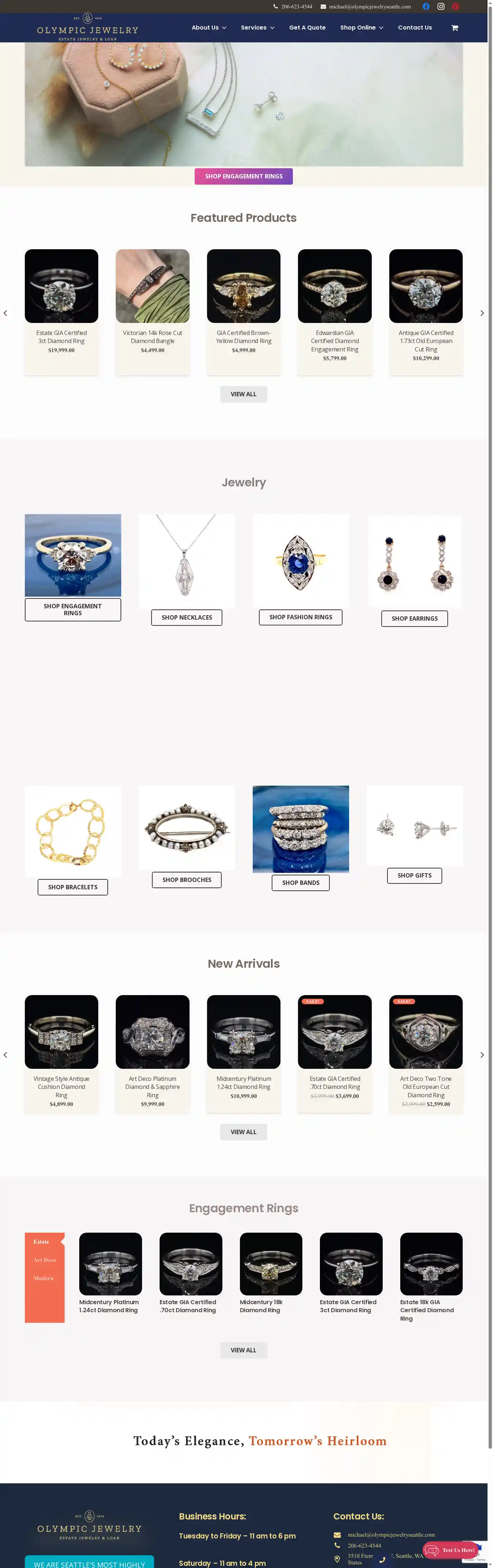Tap the Shop Engagement Rings banner button
The width and height of the screenshot is (493, 1568).
(243, 177)
